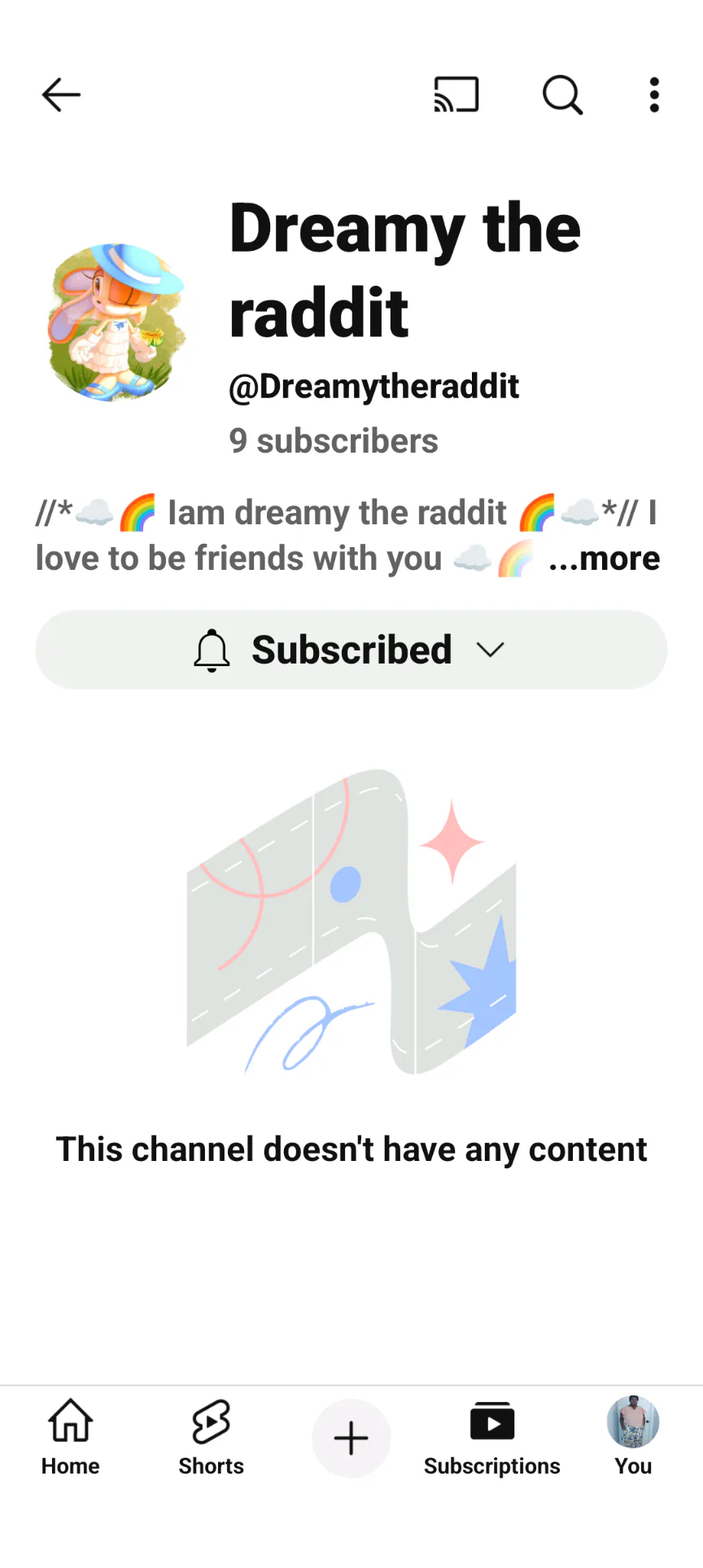Open the cast to device icon
Image resolution: width=703 pixels, height=1568 pixels.
pos(456,94)
